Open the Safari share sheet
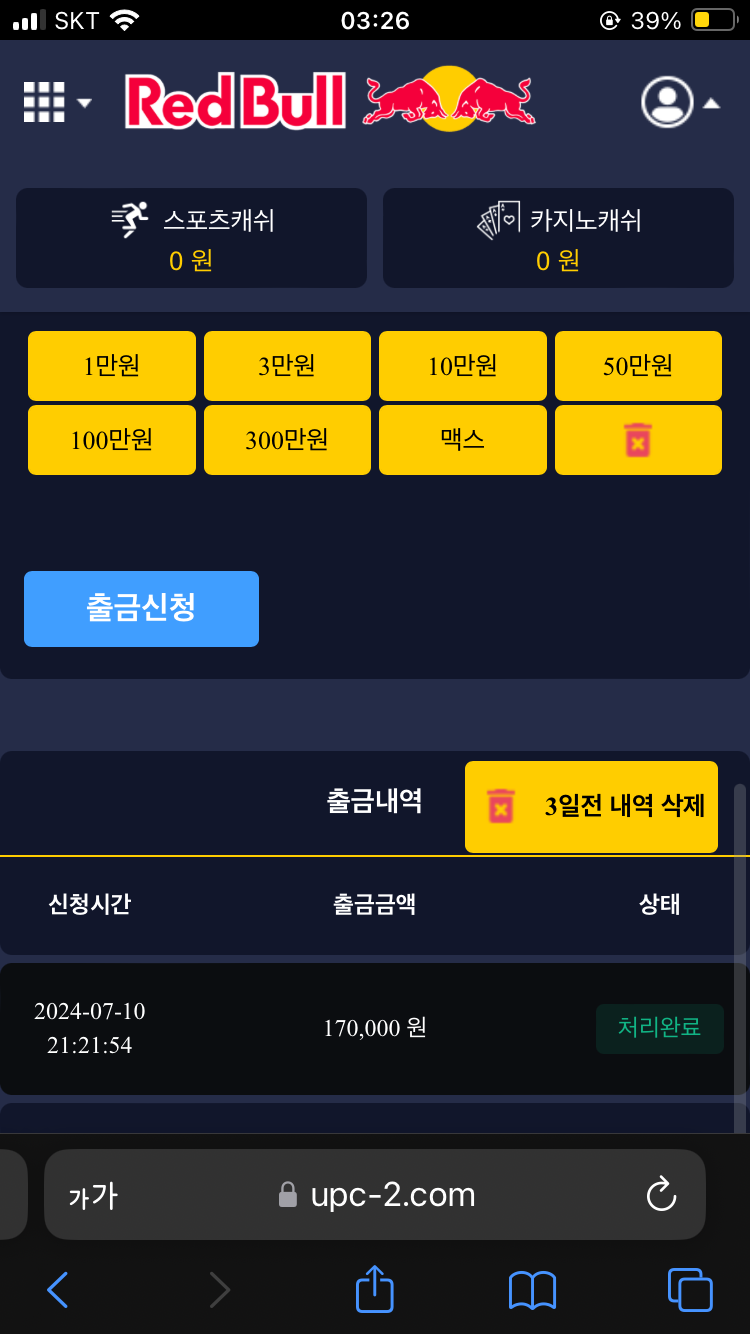 pos(375,1290)
